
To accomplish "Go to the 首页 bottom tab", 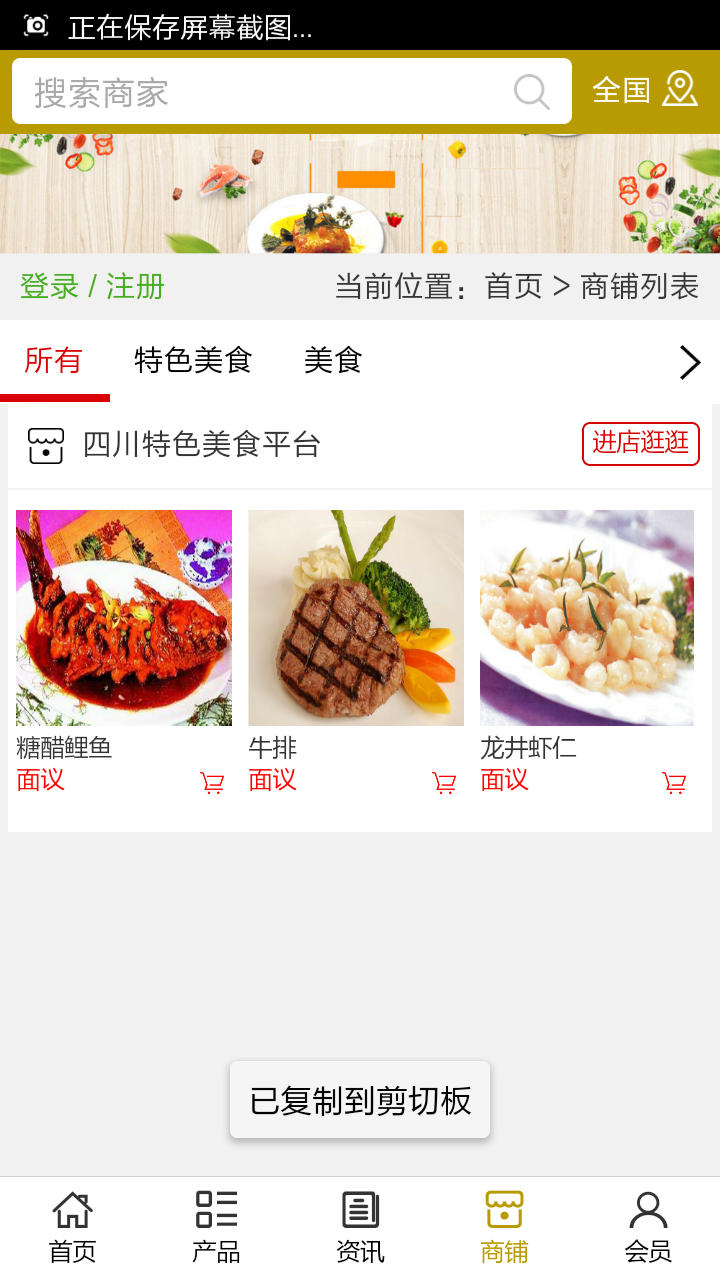I will pyautogui.click(x=73, y=1227).
